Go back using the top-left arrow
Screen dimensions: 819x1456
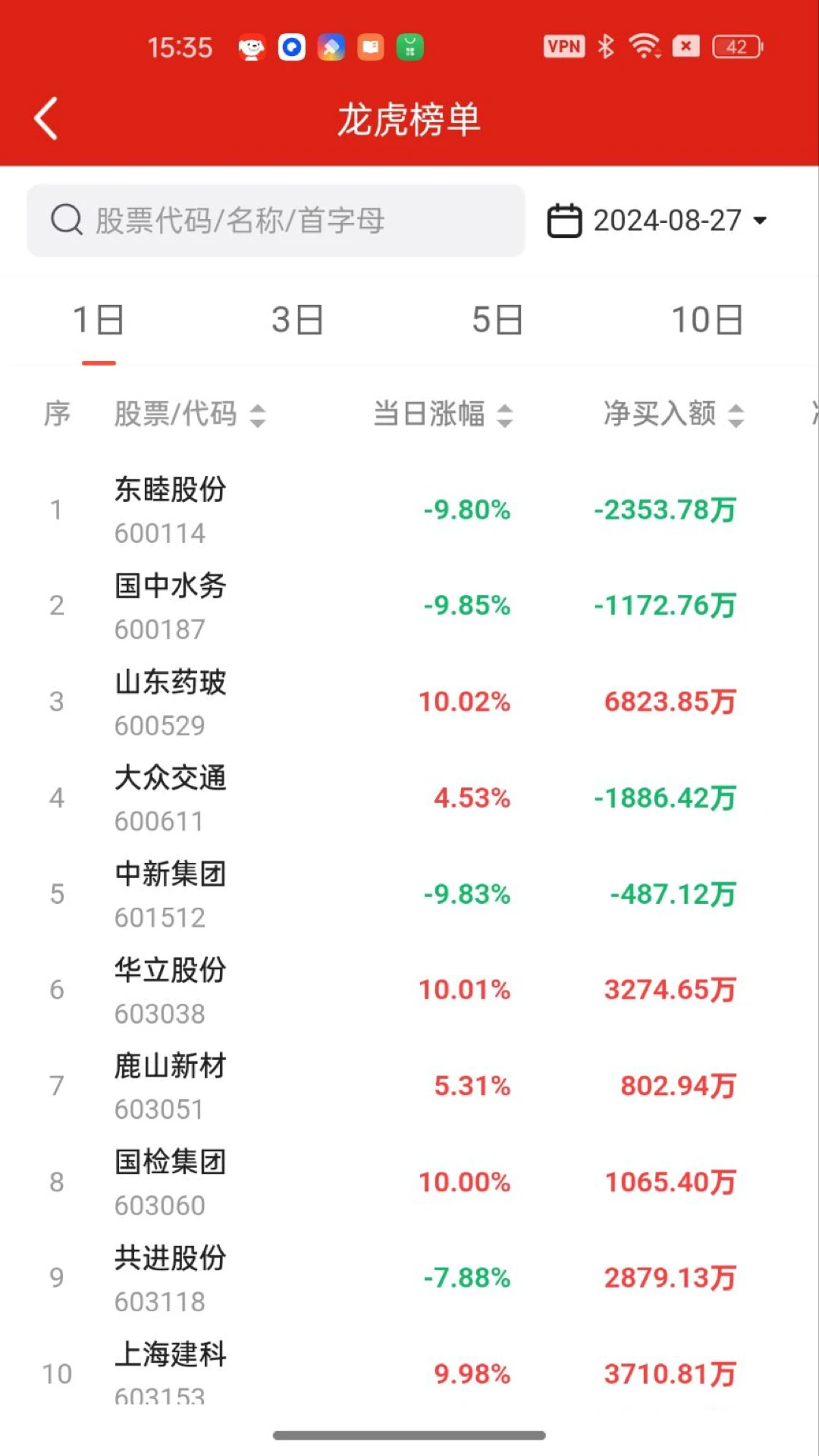click(46, 119)
